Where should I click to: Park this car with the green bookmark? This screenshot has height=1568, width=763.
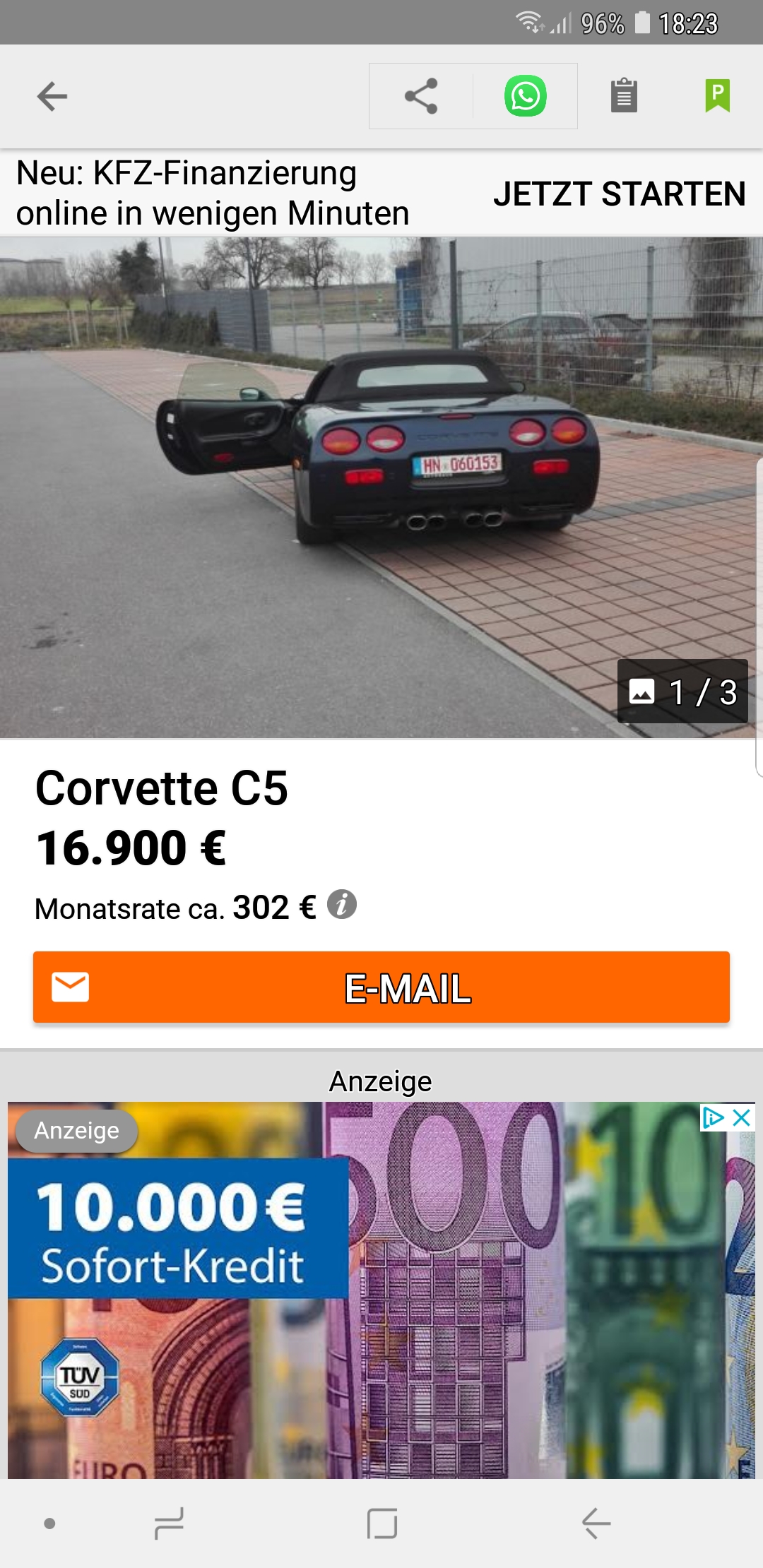(x=717, y=96)
